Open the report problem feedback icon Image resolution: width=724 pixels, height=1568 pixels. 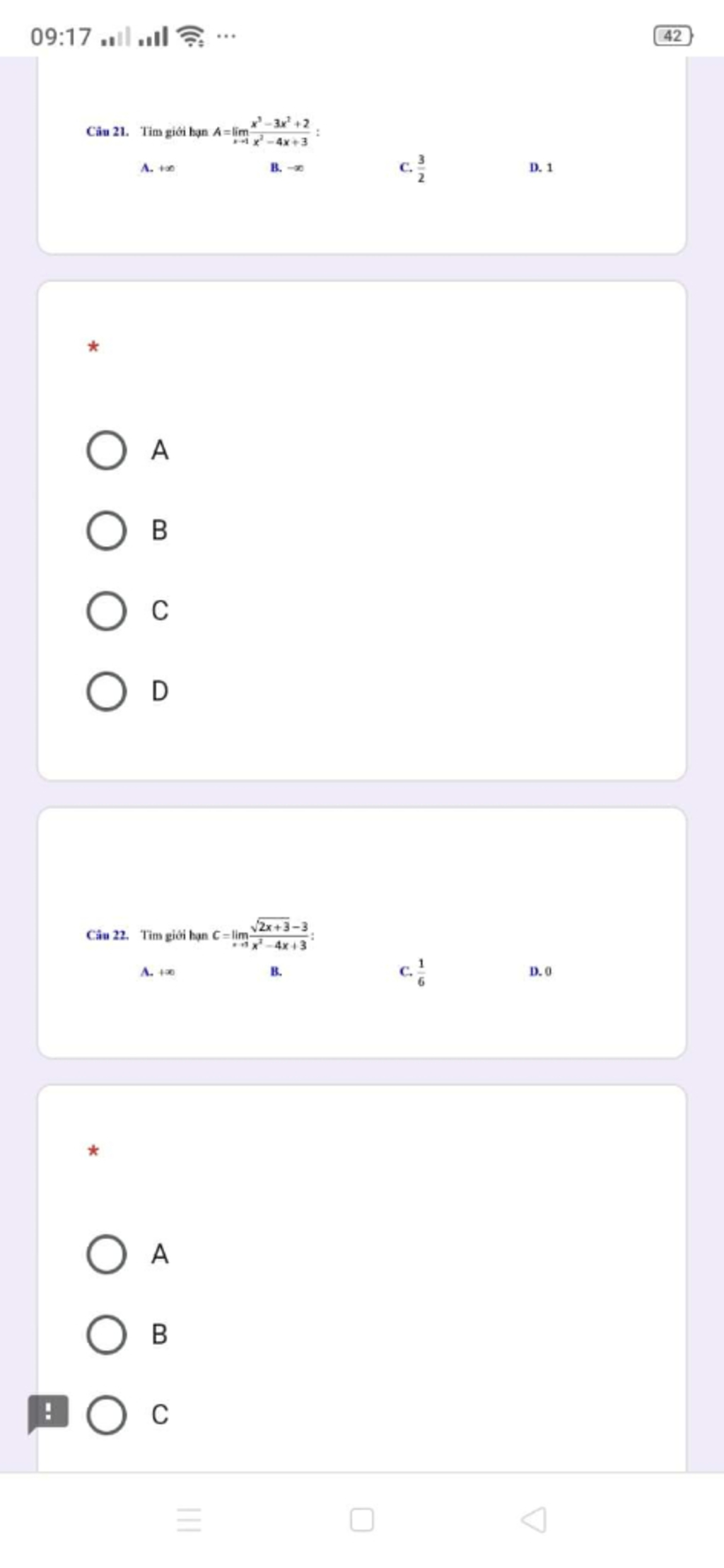click(x=48, y=1413)
